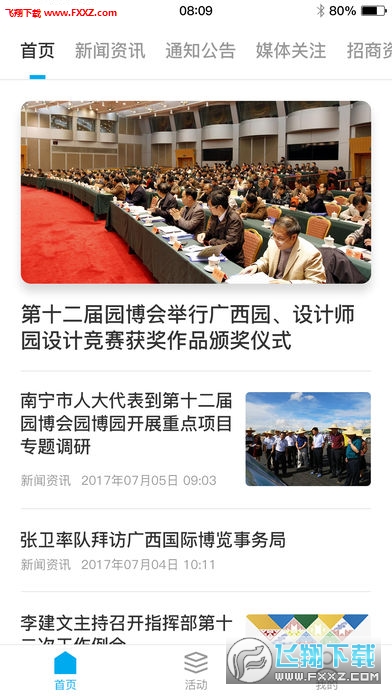The image size is (392, 696).
Task: Open the 招商 top tab
Action: coord(369,51)
